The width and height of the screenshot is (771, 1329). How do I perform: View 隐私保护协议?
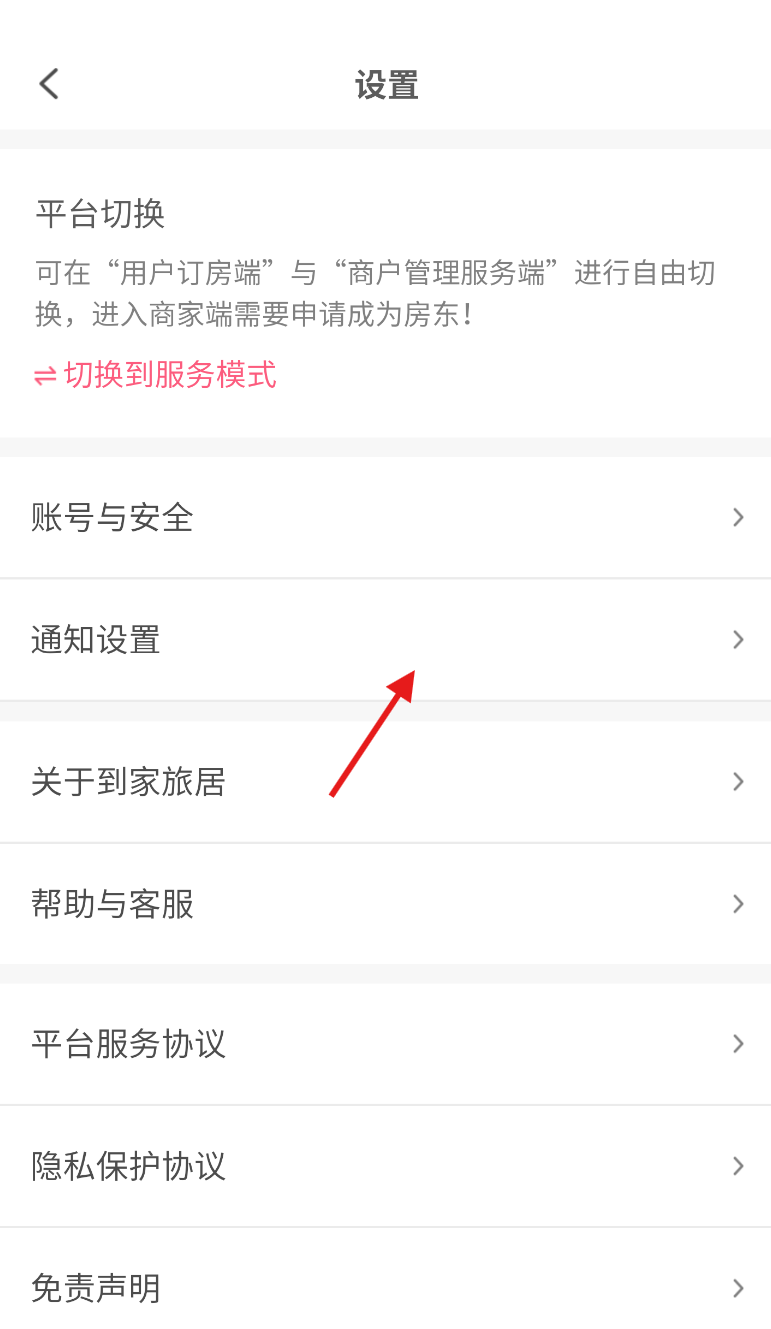click(x=385, y=1166)
